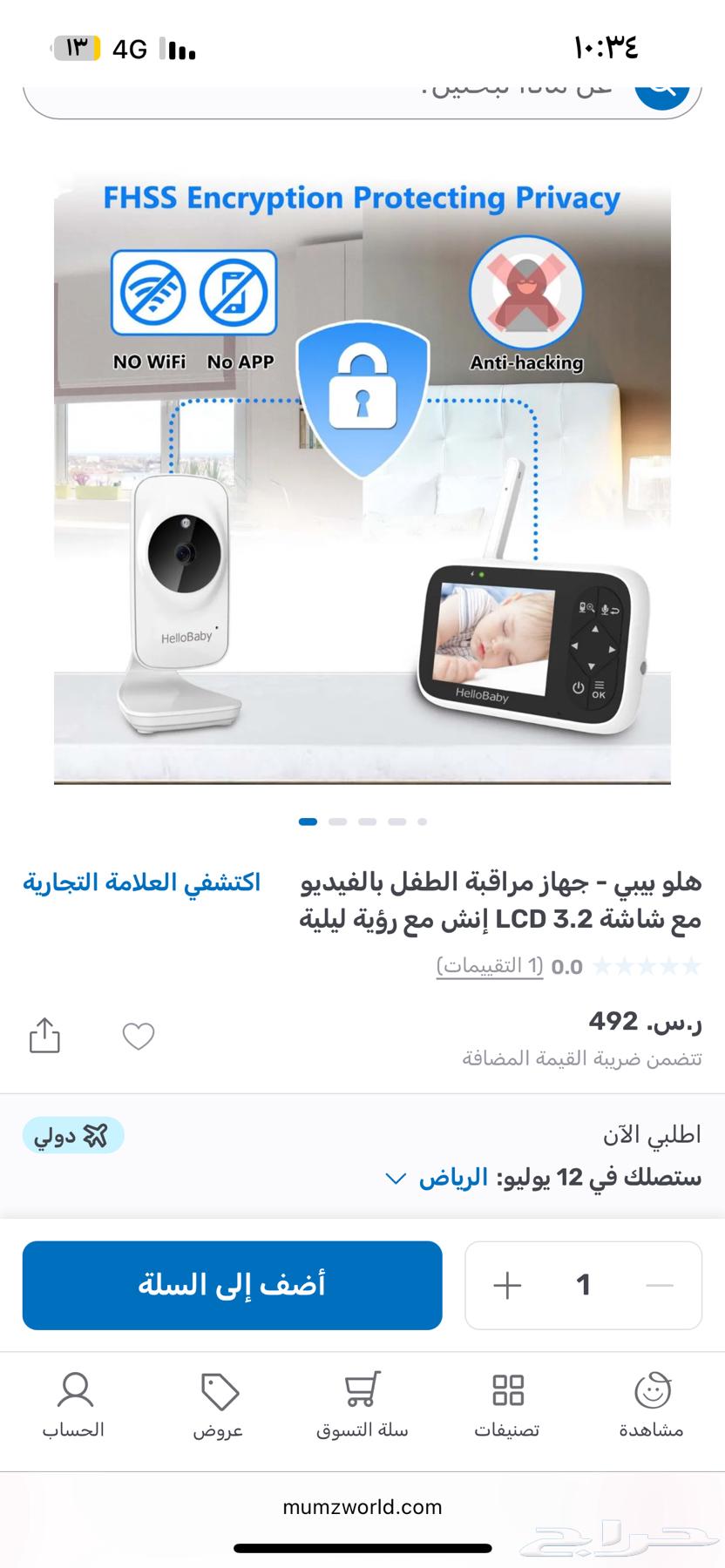Open the HelloBaby monitor product image
The image size is (725, 1568).
[x=362, y=479]
